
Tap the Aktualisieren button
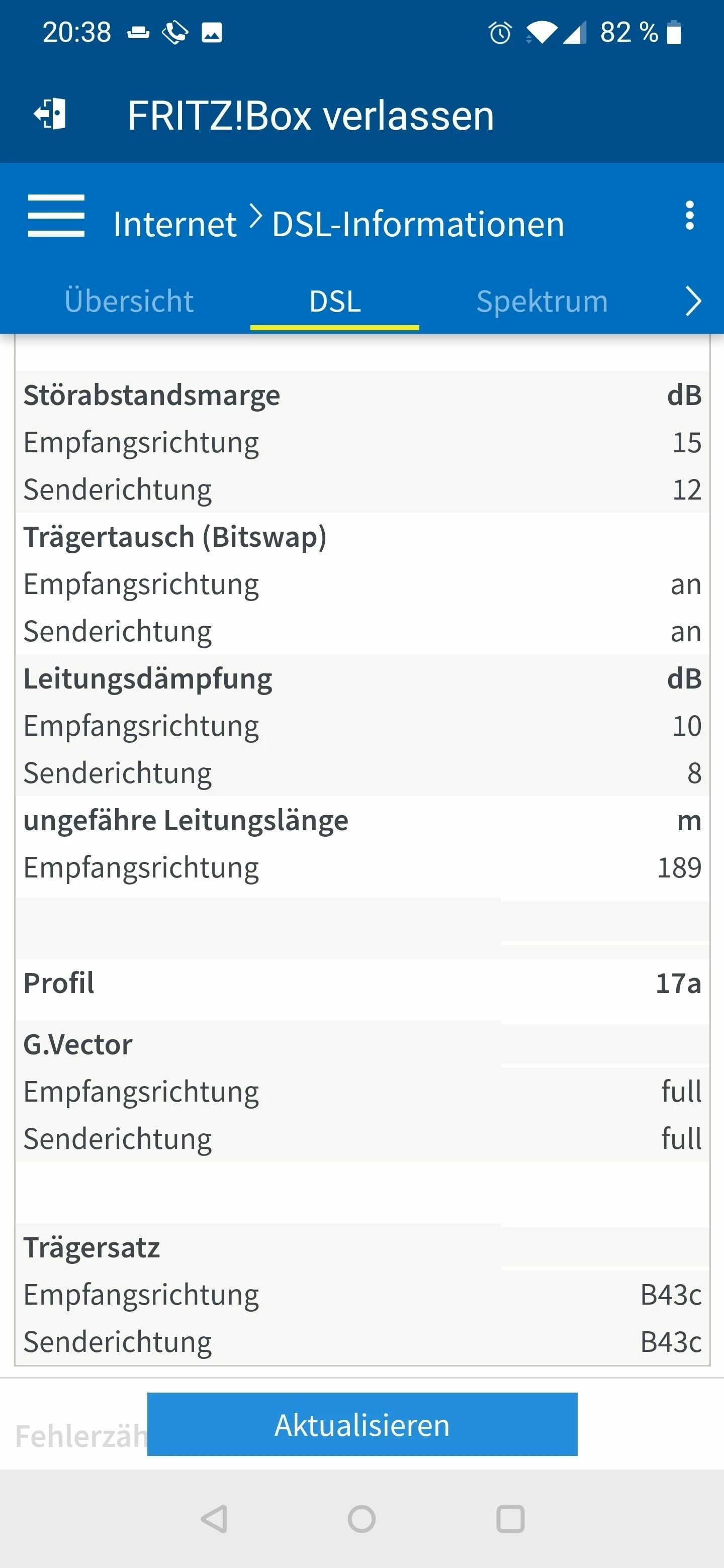[x=361, y=1425]
